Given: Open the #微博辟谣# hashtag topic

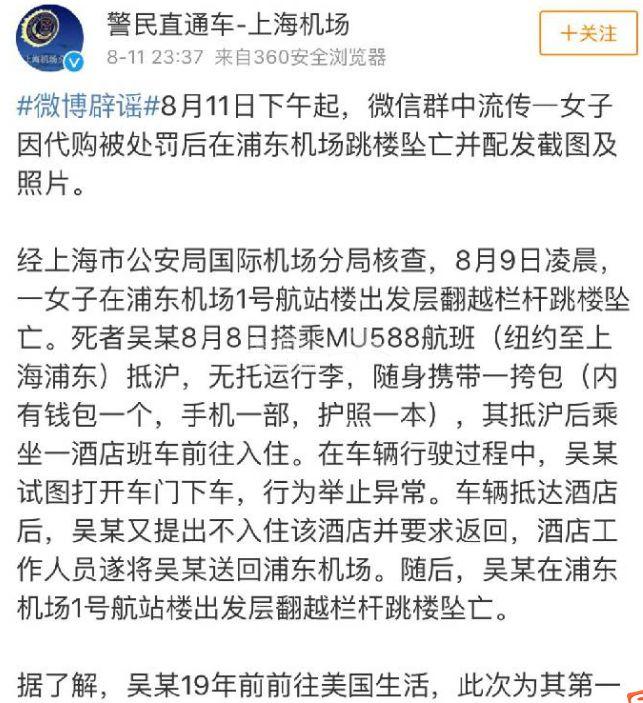Looking at the screenshot, I should (x=88, y=109).
